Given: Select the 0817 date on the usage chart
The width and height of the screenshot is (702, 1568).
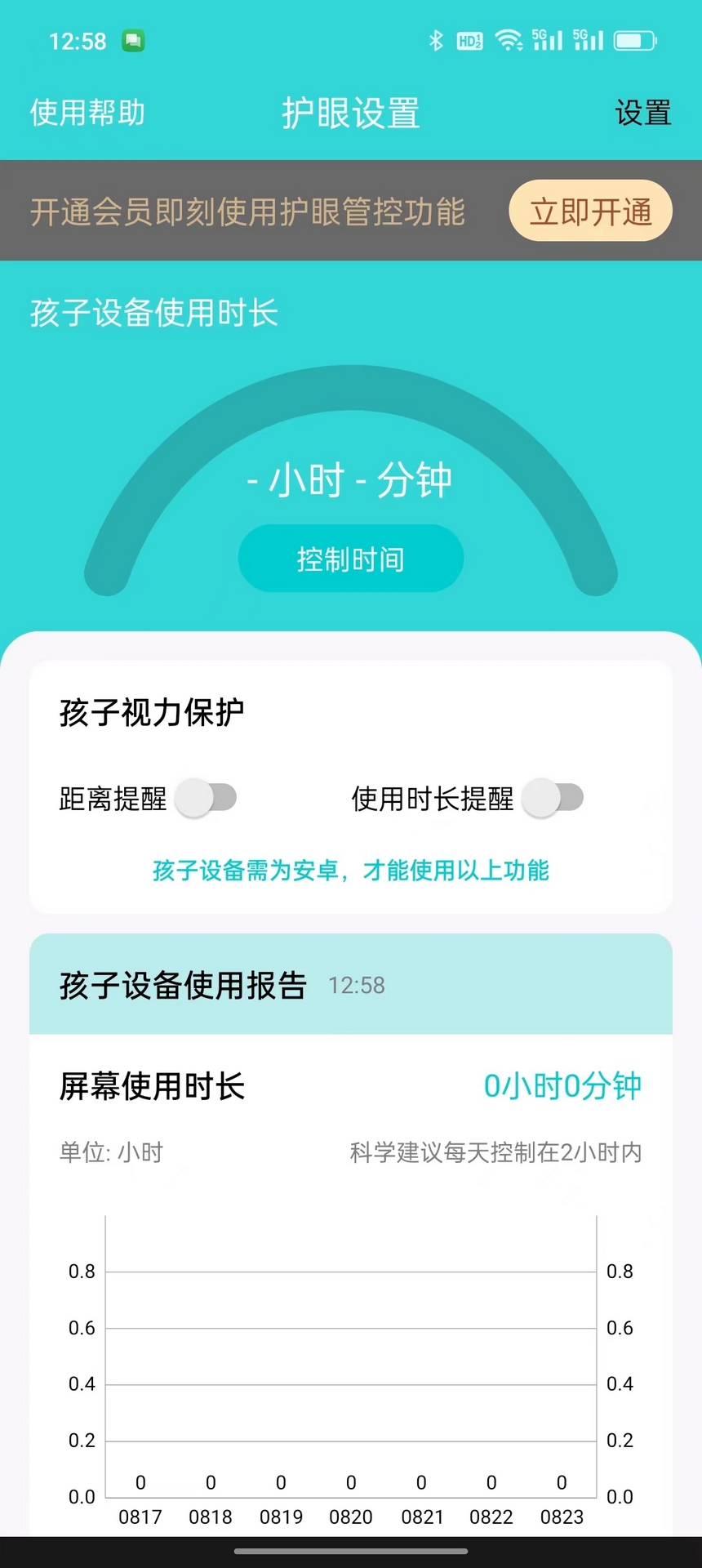Looking at the screenshot, I should (140, 1517).
